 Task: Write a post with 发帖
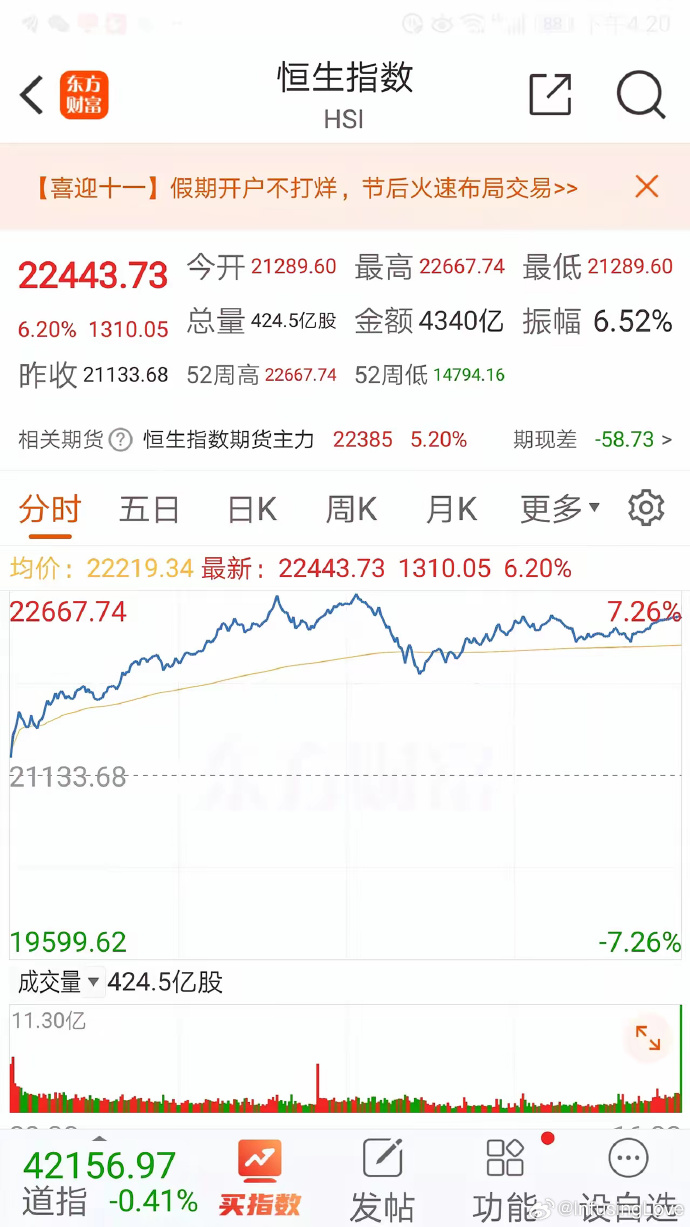pyautogui.click(x=382, y=1181)
